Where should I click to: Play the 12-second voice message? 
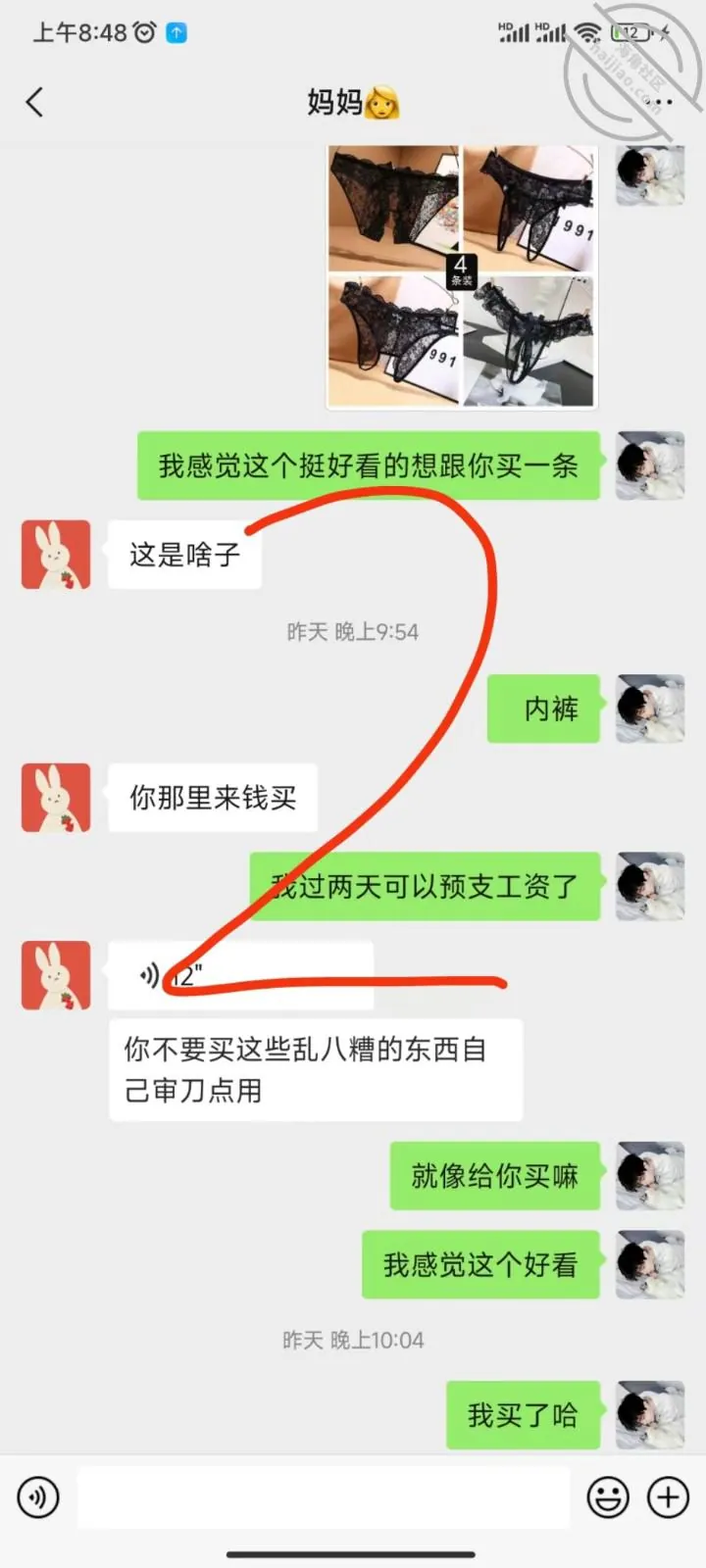[x=241, y=975]
